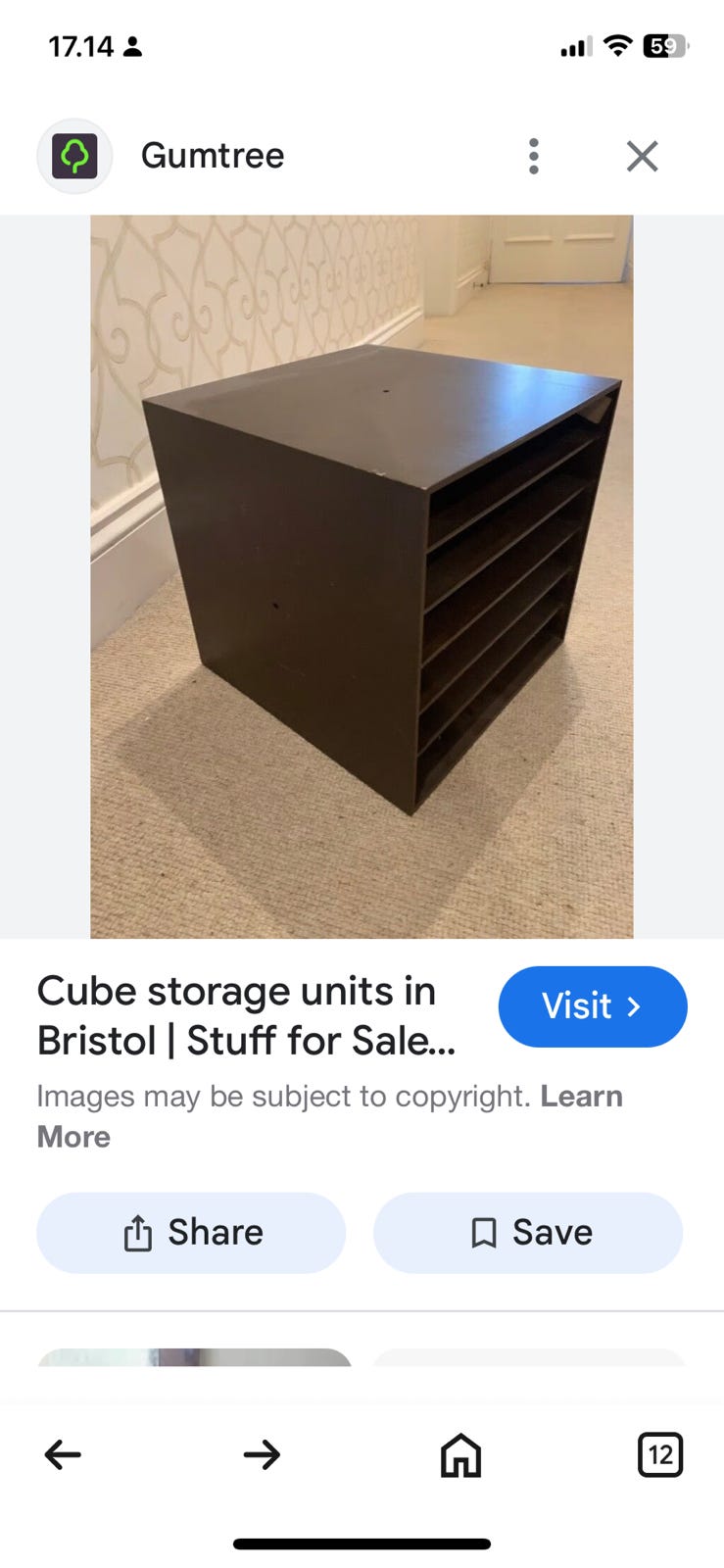Return to the browser home page
This screenshot has height=1568, width=724.
(460, 1454)
